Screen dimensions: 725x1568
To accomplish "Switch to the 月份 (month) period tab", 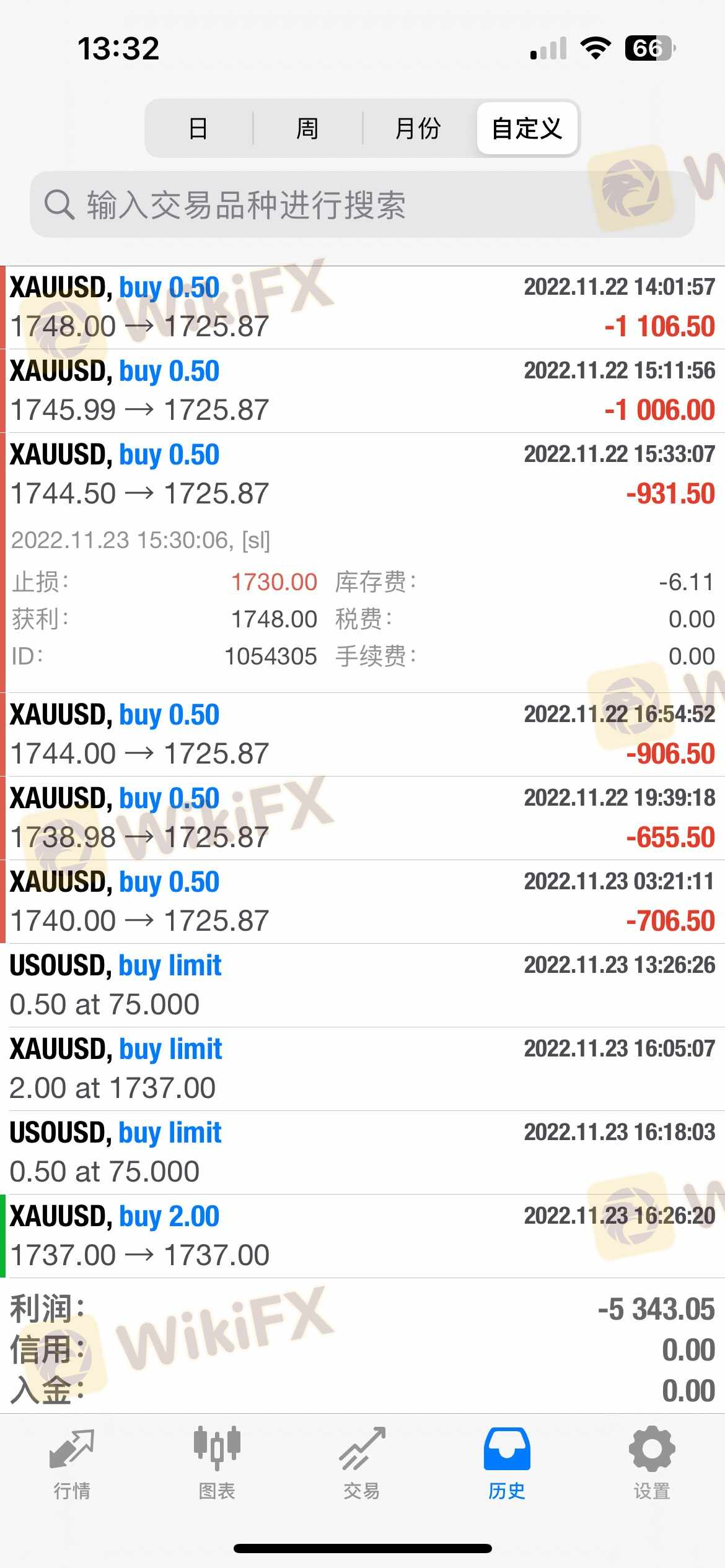I will (418, 129).
